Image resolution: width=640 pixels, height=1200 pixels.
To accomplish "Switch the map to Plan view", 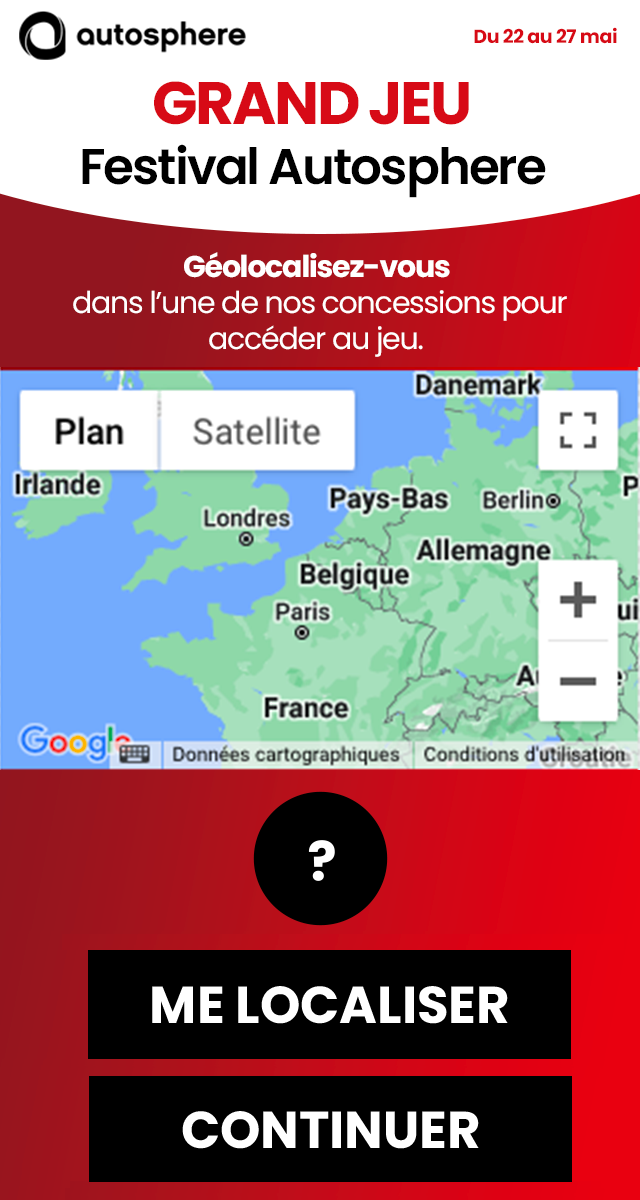I will (89, 431).
